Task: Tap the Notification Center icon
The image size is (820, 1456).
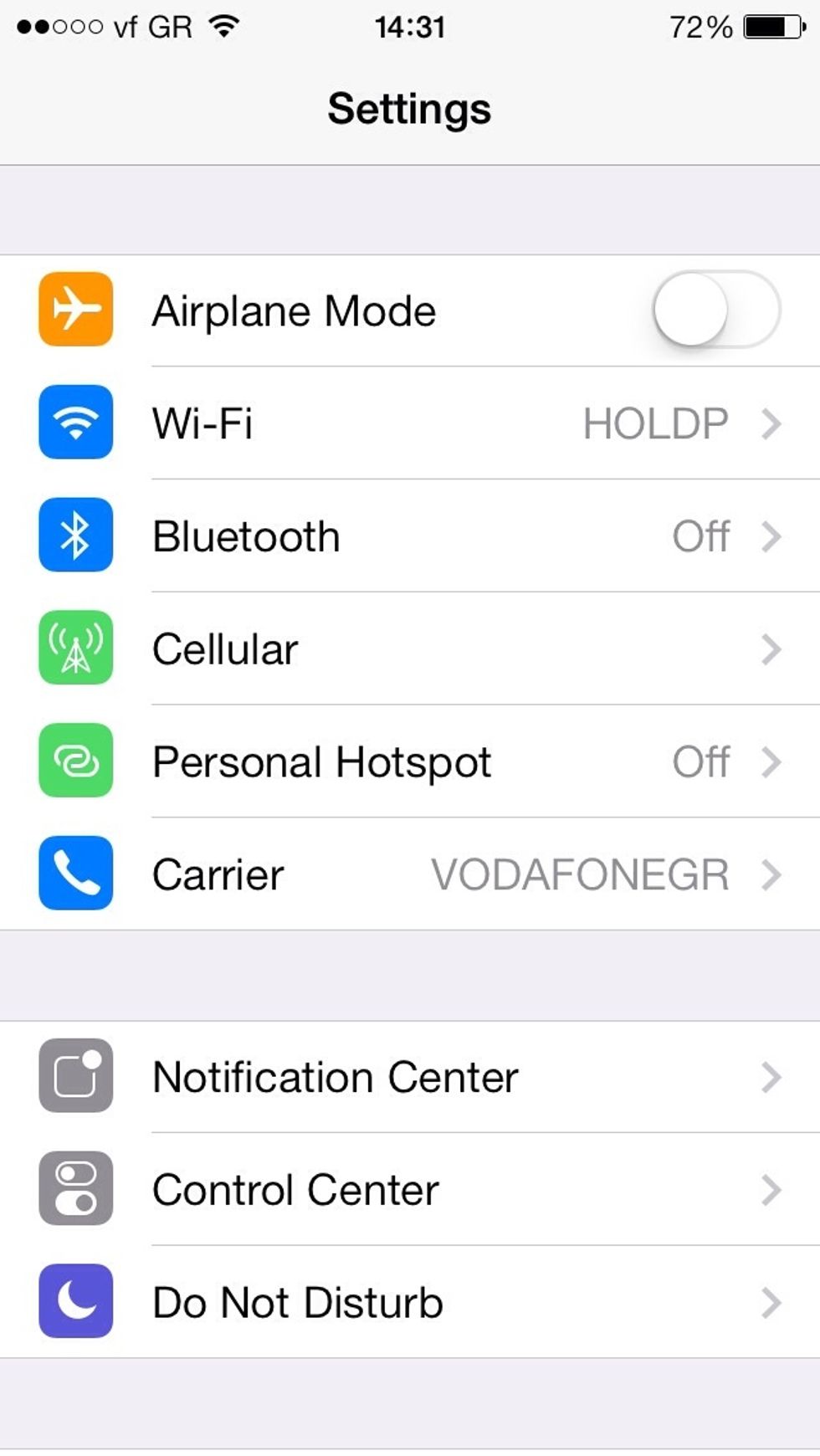Action: 74,1078
